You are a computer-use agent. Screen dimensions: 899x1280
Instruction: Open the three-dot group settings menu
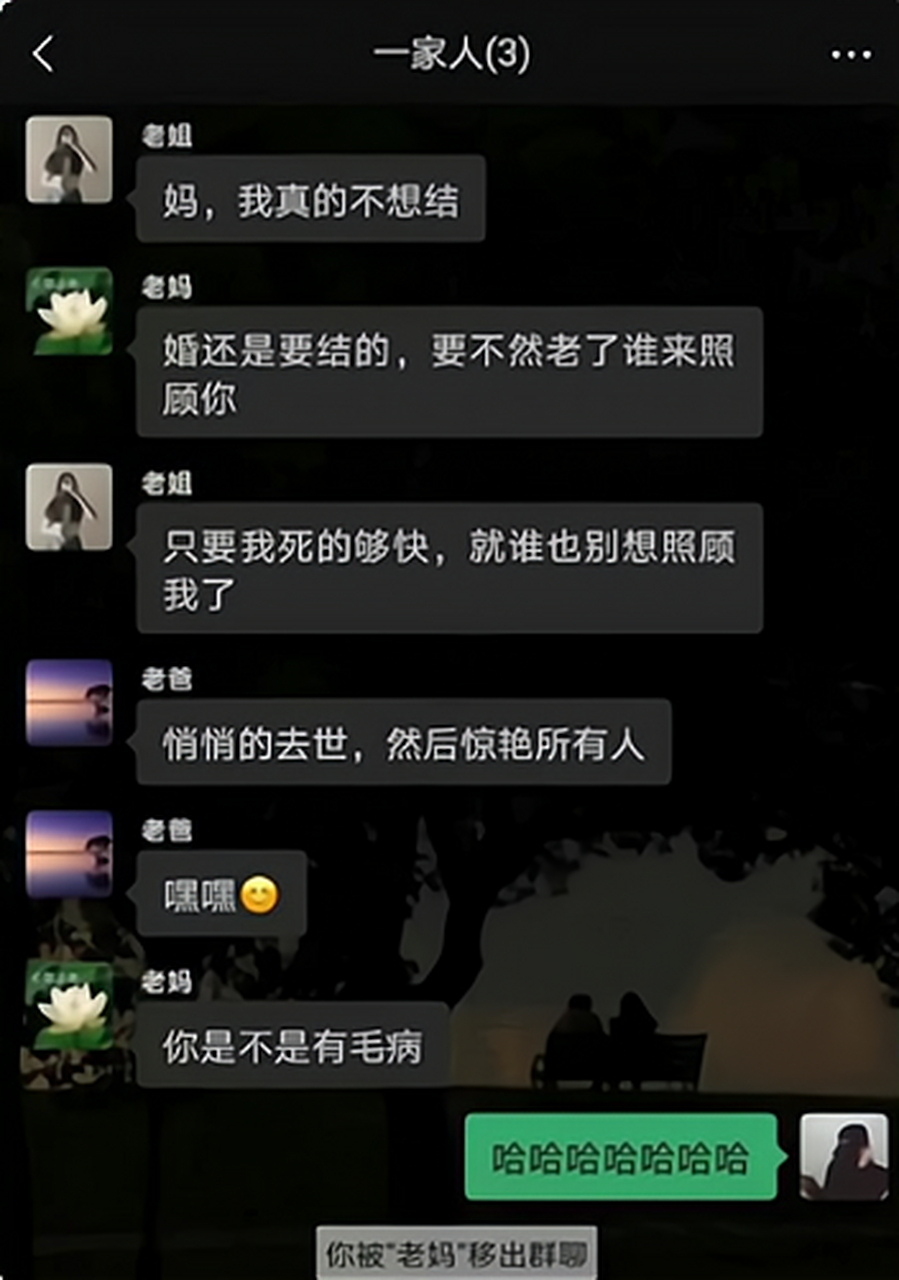849,54
